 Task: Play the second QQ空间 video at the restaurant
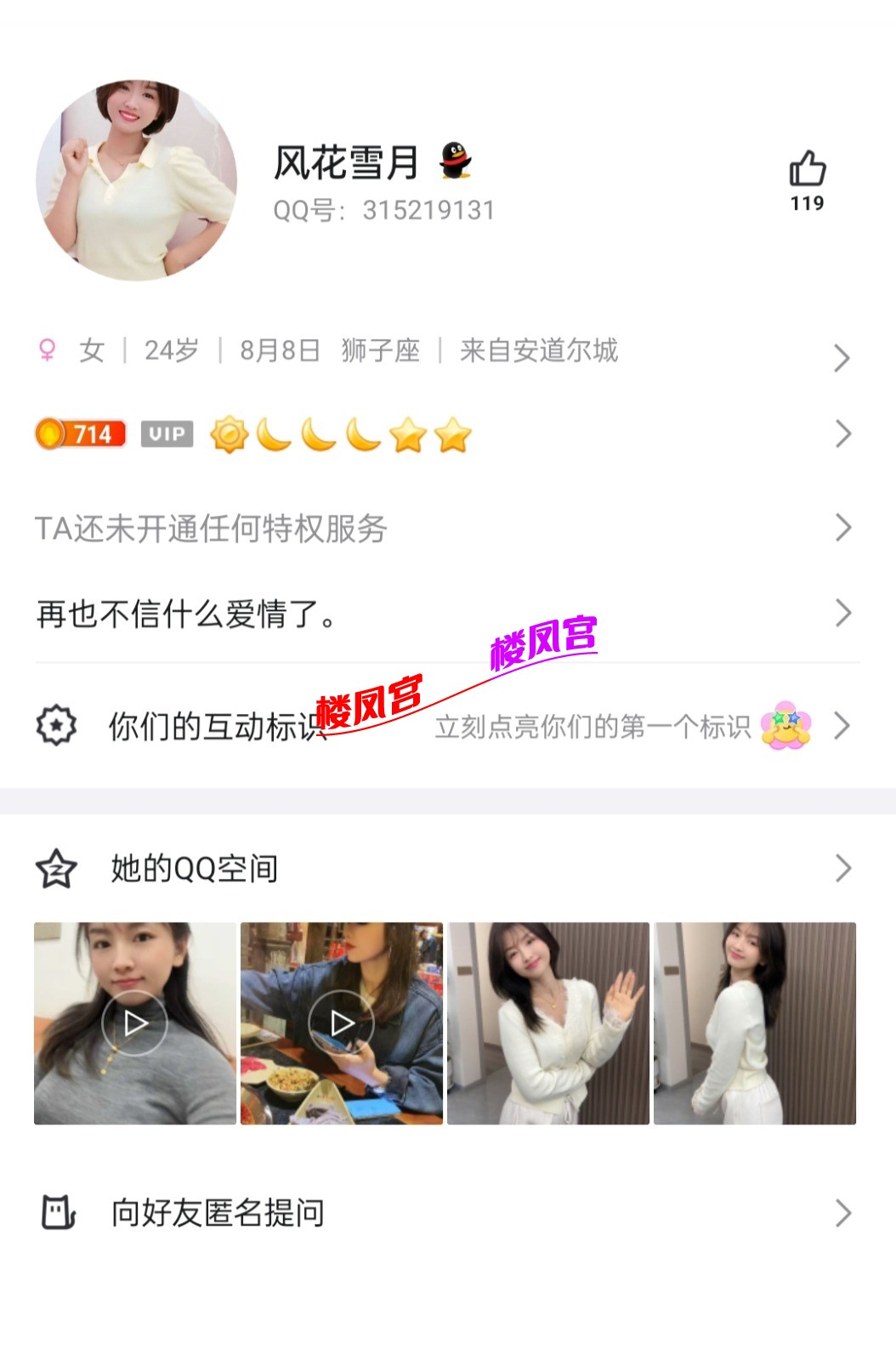point(342,1023)
